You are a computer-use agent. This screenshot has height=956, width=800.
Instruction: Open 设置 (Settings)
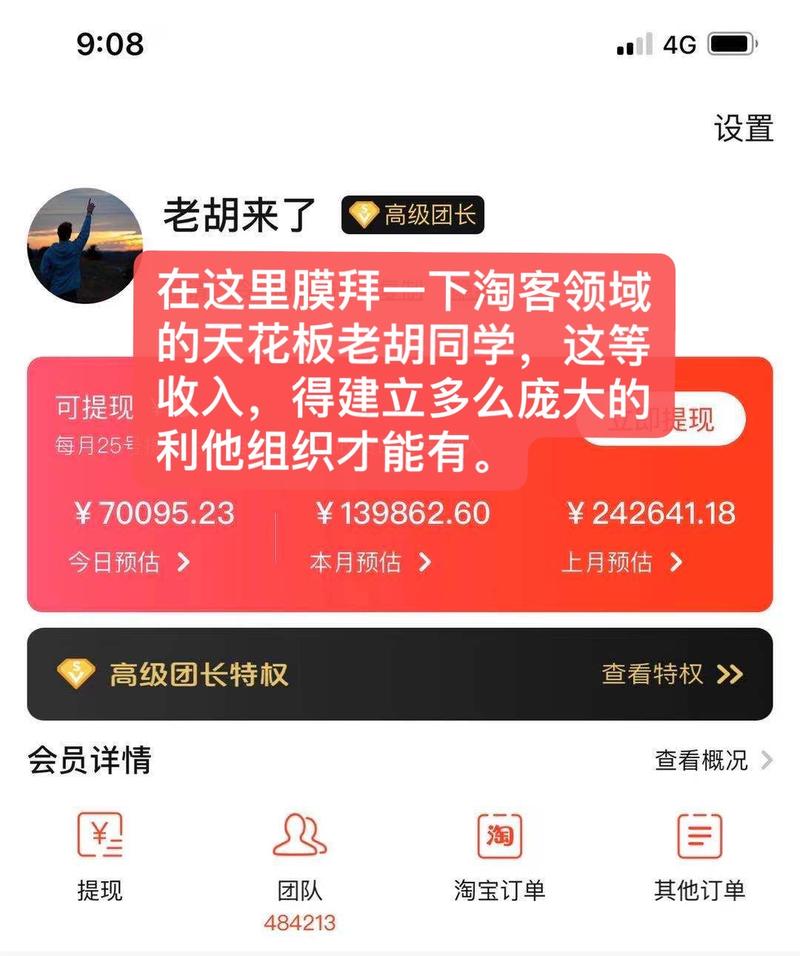pyautogui.click(x=742, y=128)
